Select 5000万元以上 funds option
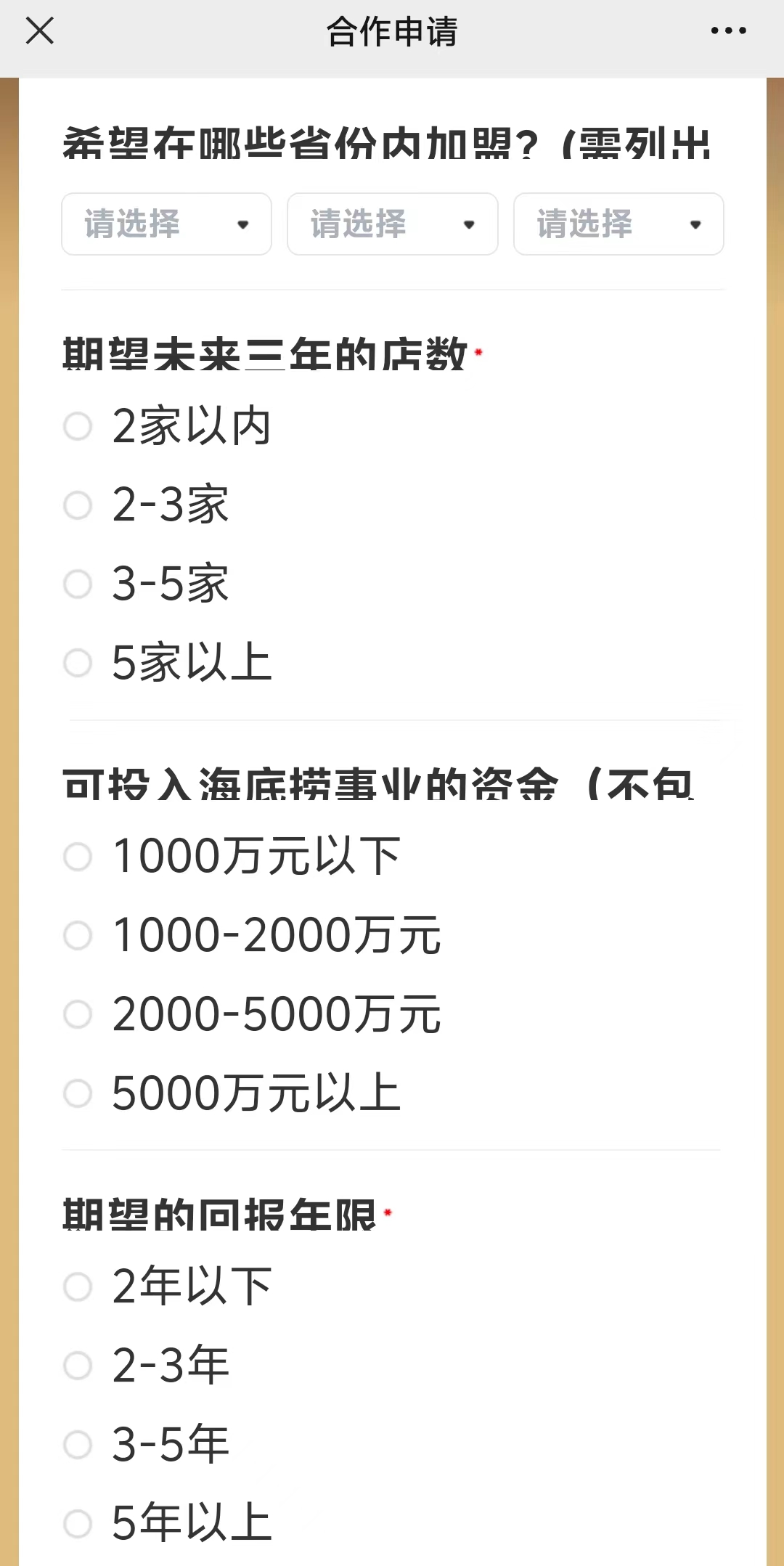784x1566 pixels. point(78,1093)
